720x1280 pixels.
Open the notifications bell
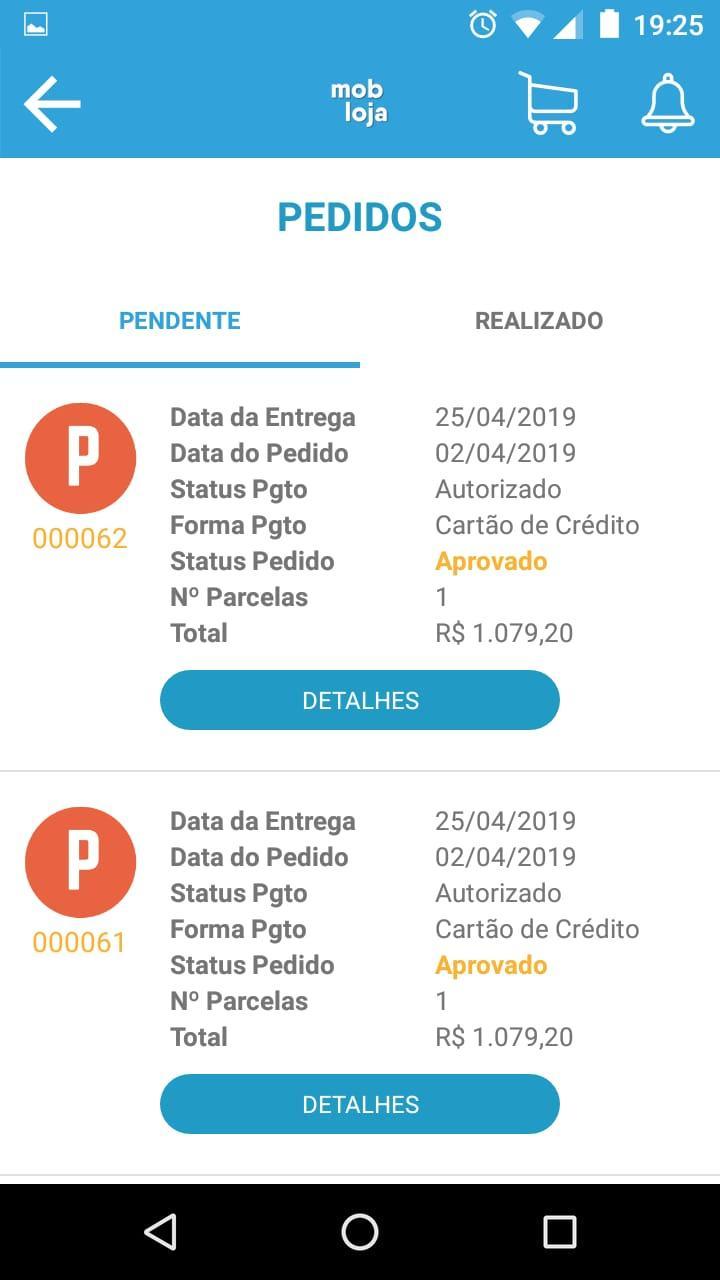click(x=668, y=103)
